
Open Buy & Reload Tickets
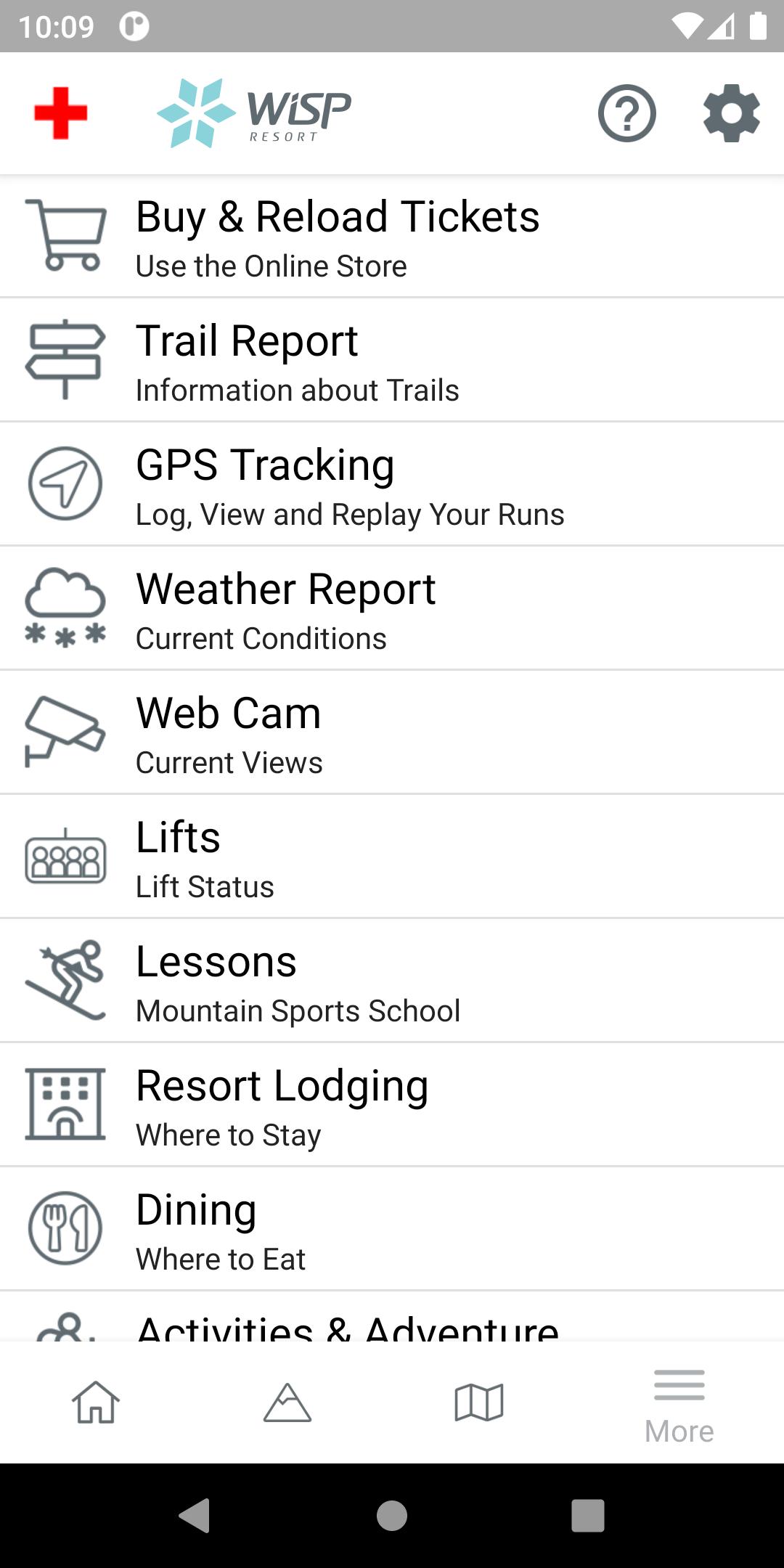point(392,237)
